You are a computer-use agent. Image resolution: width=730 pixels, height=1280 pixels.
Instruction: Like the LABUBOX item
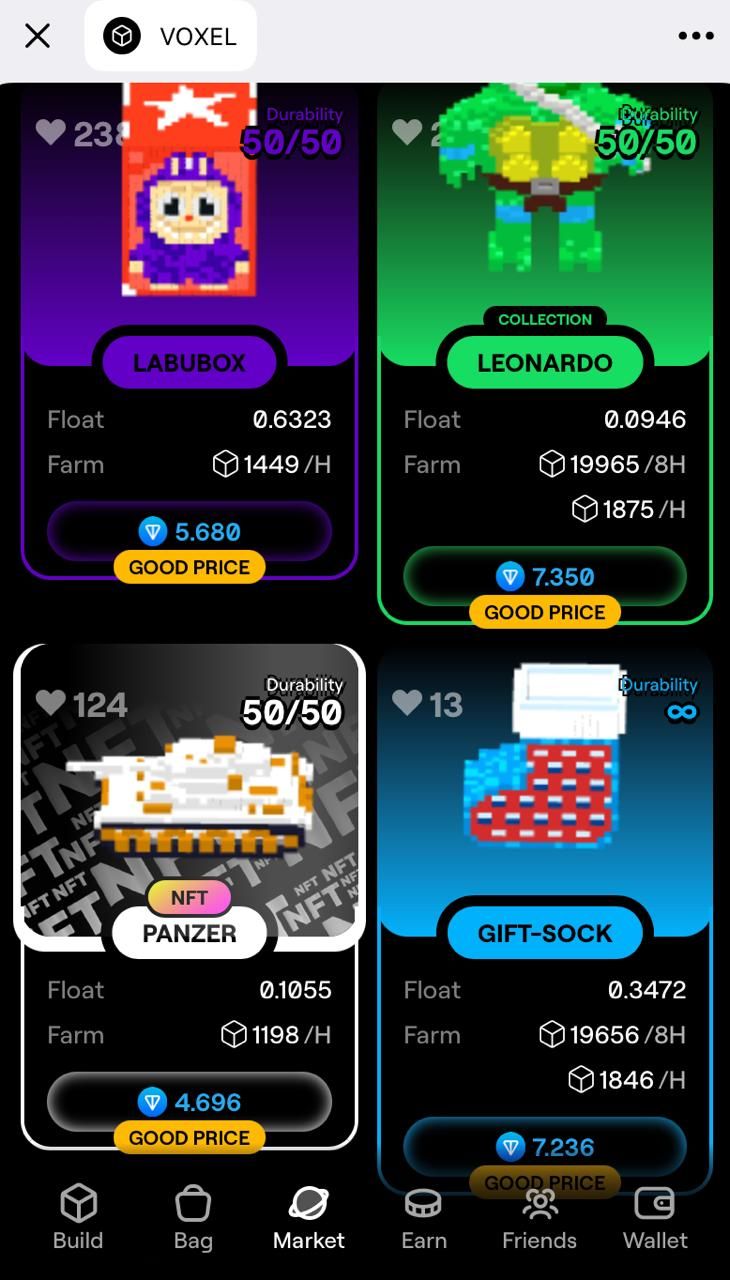50,131
